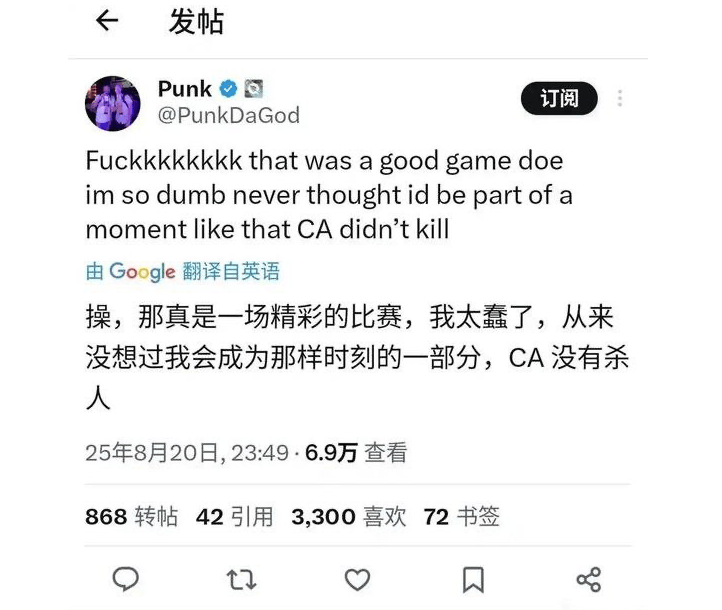Share Punk's post
Image resolution: width=722 pixels, height=610 pixels.
tap(589, 578)
